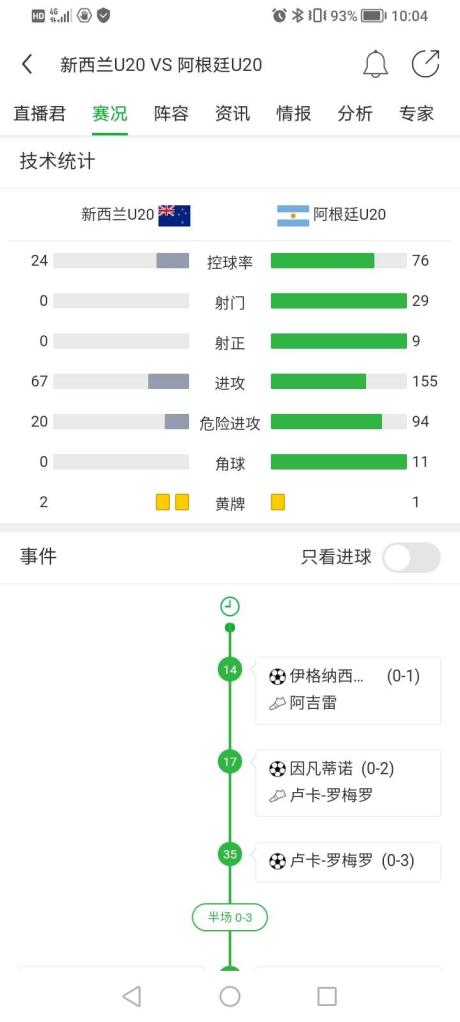Share this match via the share icon
Viewport: 460px width, 1022px height.
pyautogui.click(x=426, y=64)
